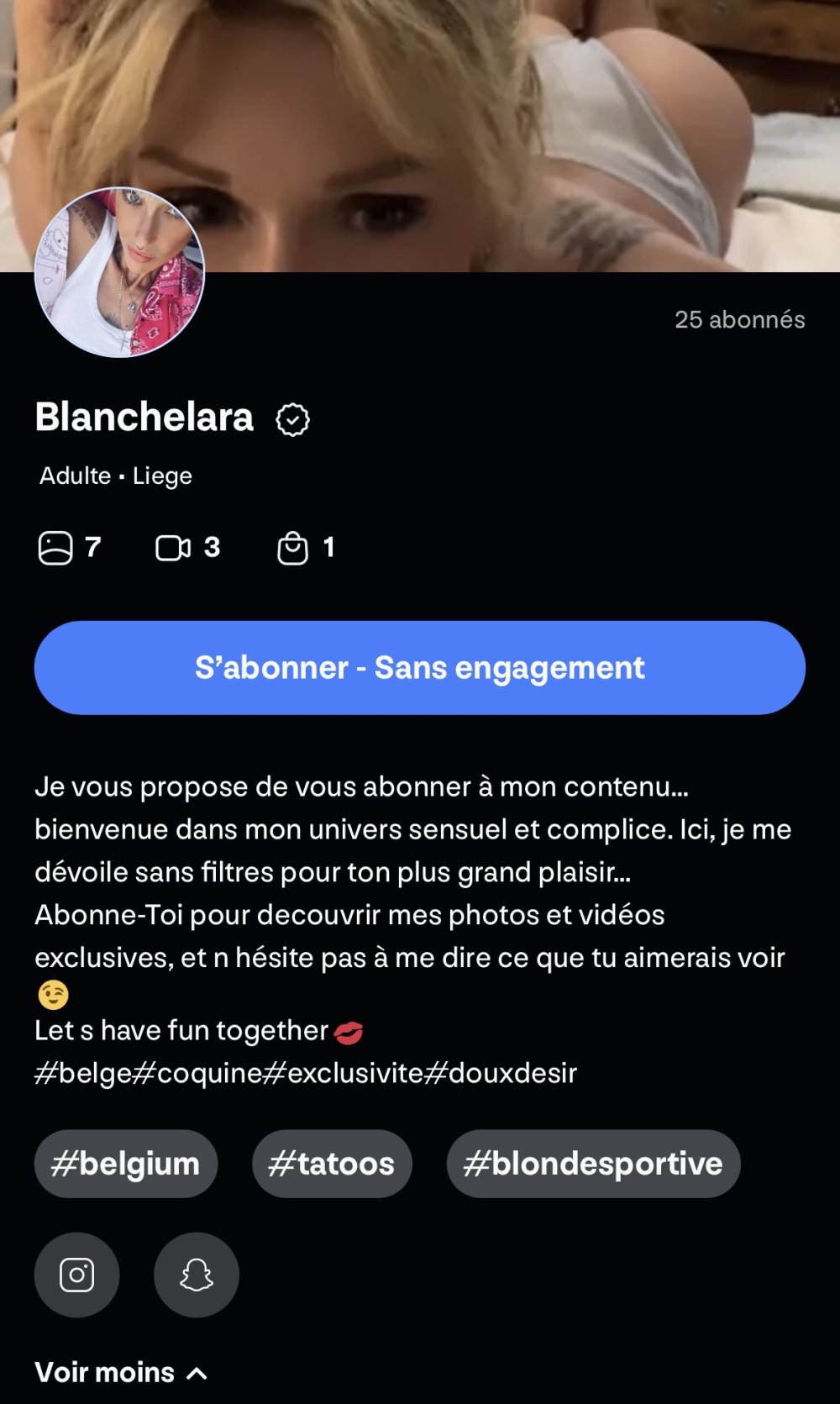
Task: Collapse the bio with Voir moins
Action: coord(122,1372)
